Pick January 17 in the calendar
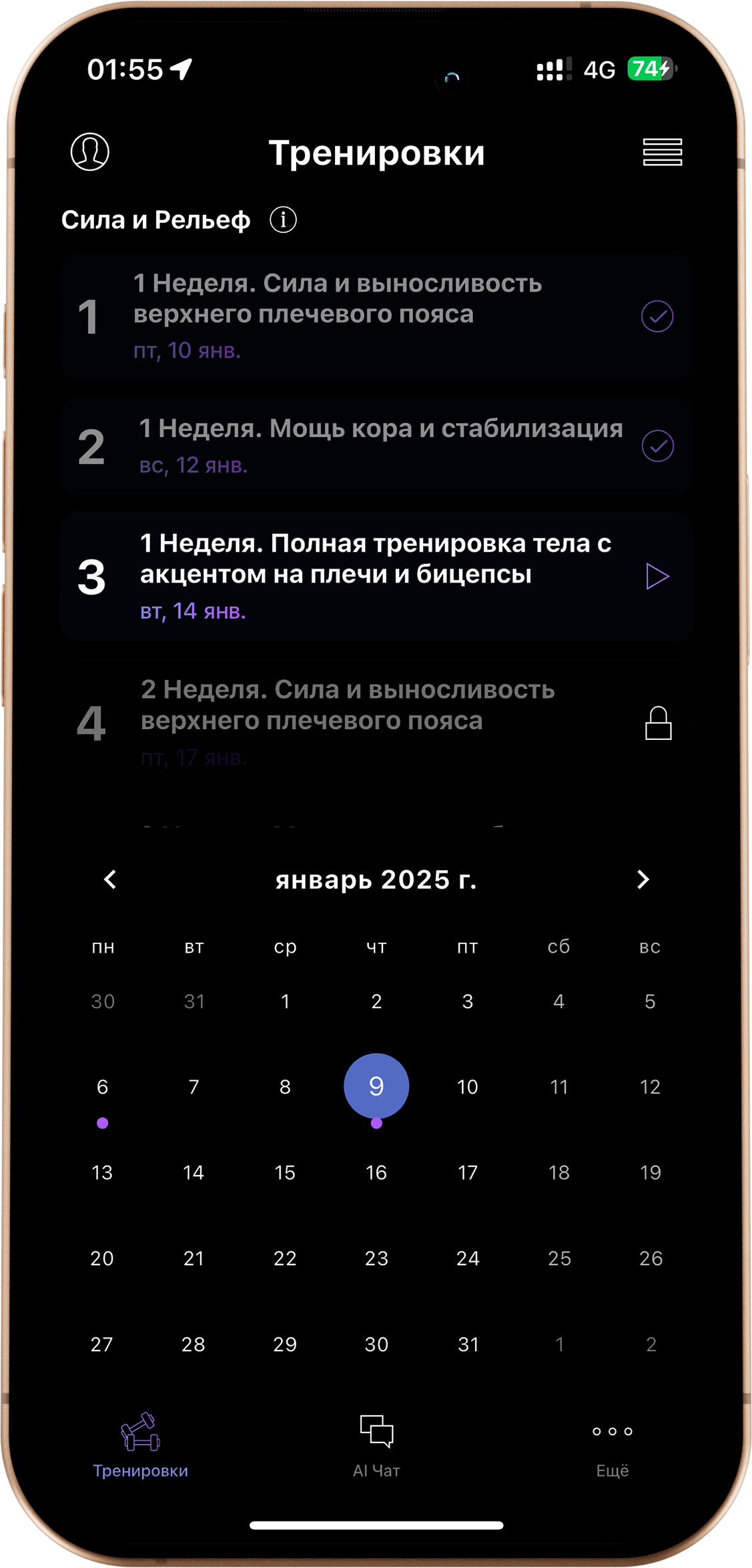The image size is (752, 1568). click(x=468, y=1172)
